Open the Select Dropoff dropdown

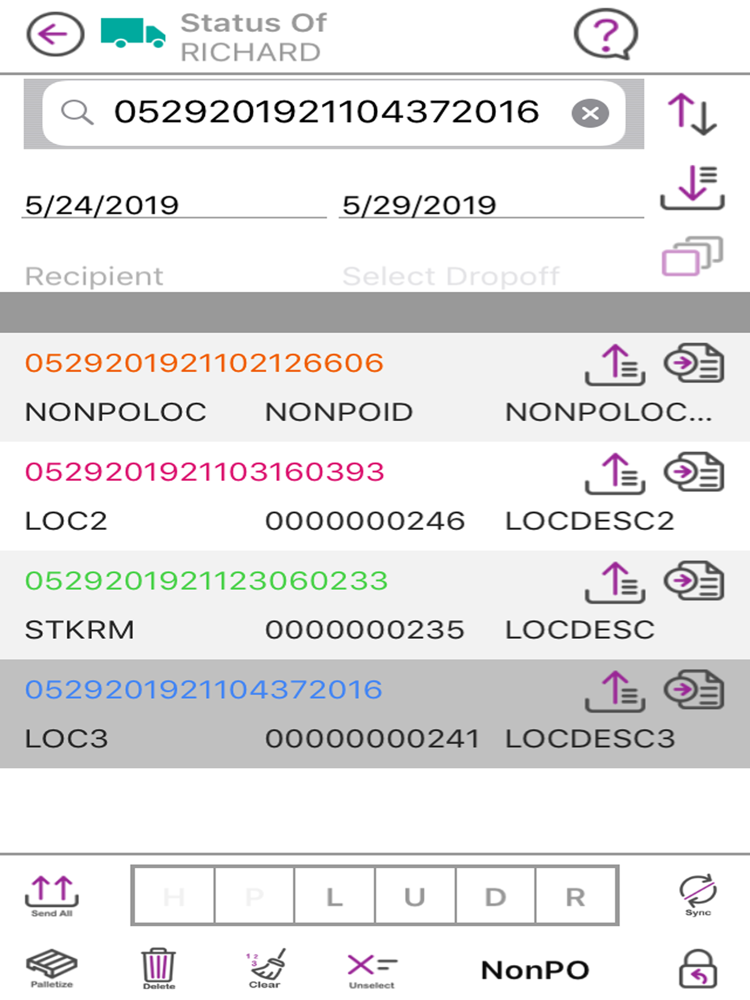pyautogui.click(x=452, y=276)
